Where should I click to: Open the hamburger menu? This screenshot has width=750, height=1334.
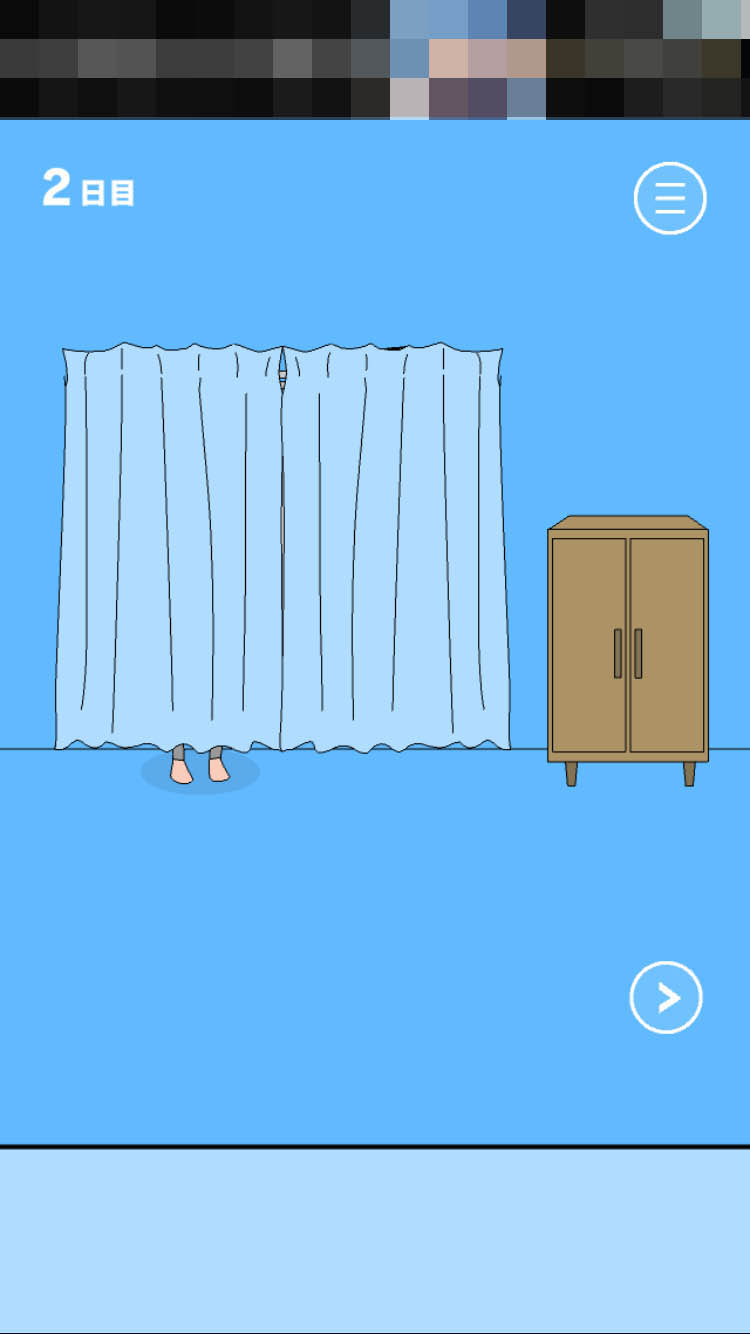pos(670,198)
